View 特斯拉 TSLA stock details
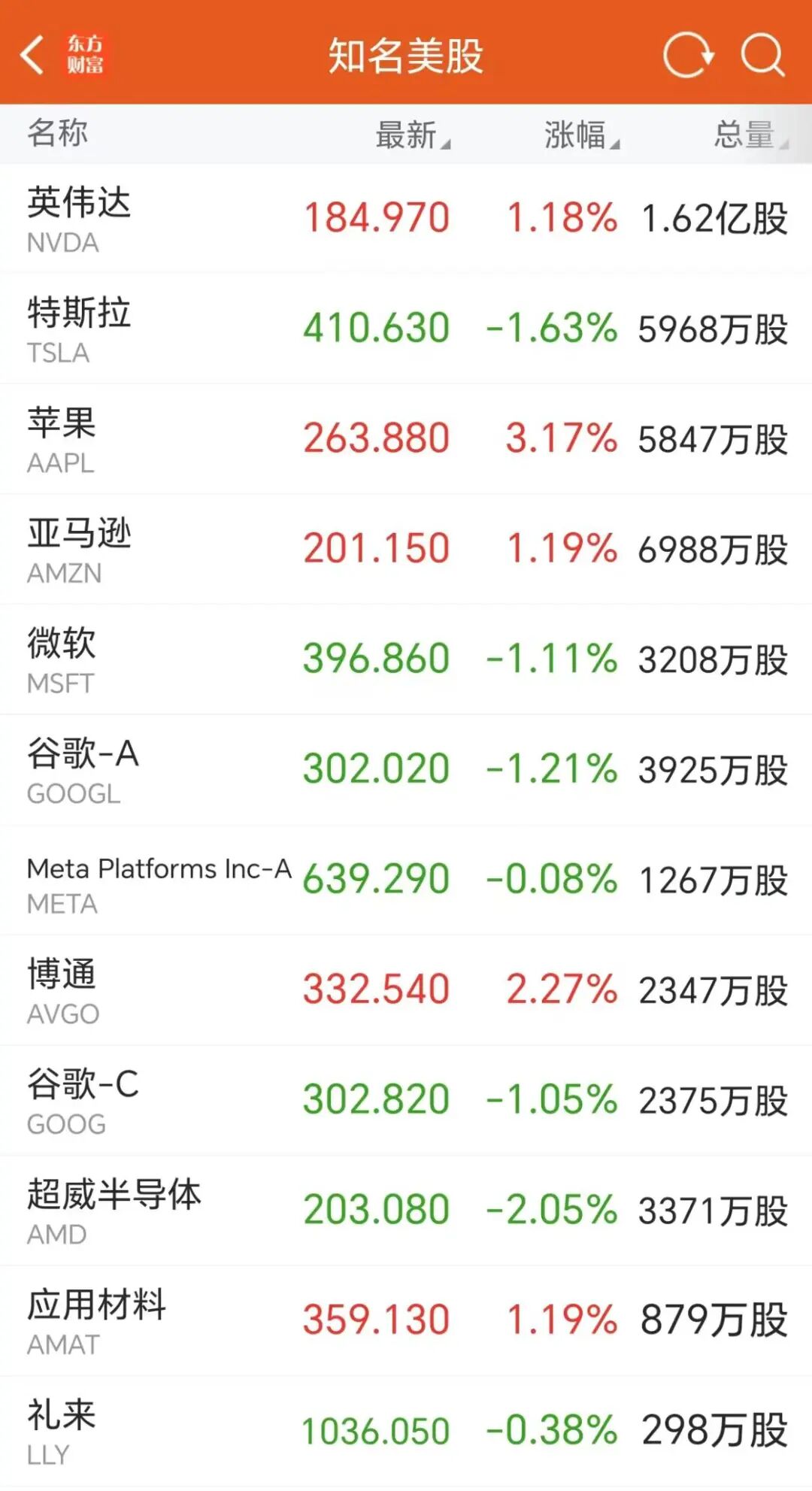Screen dimensions: 812x1491 (406, 329)
